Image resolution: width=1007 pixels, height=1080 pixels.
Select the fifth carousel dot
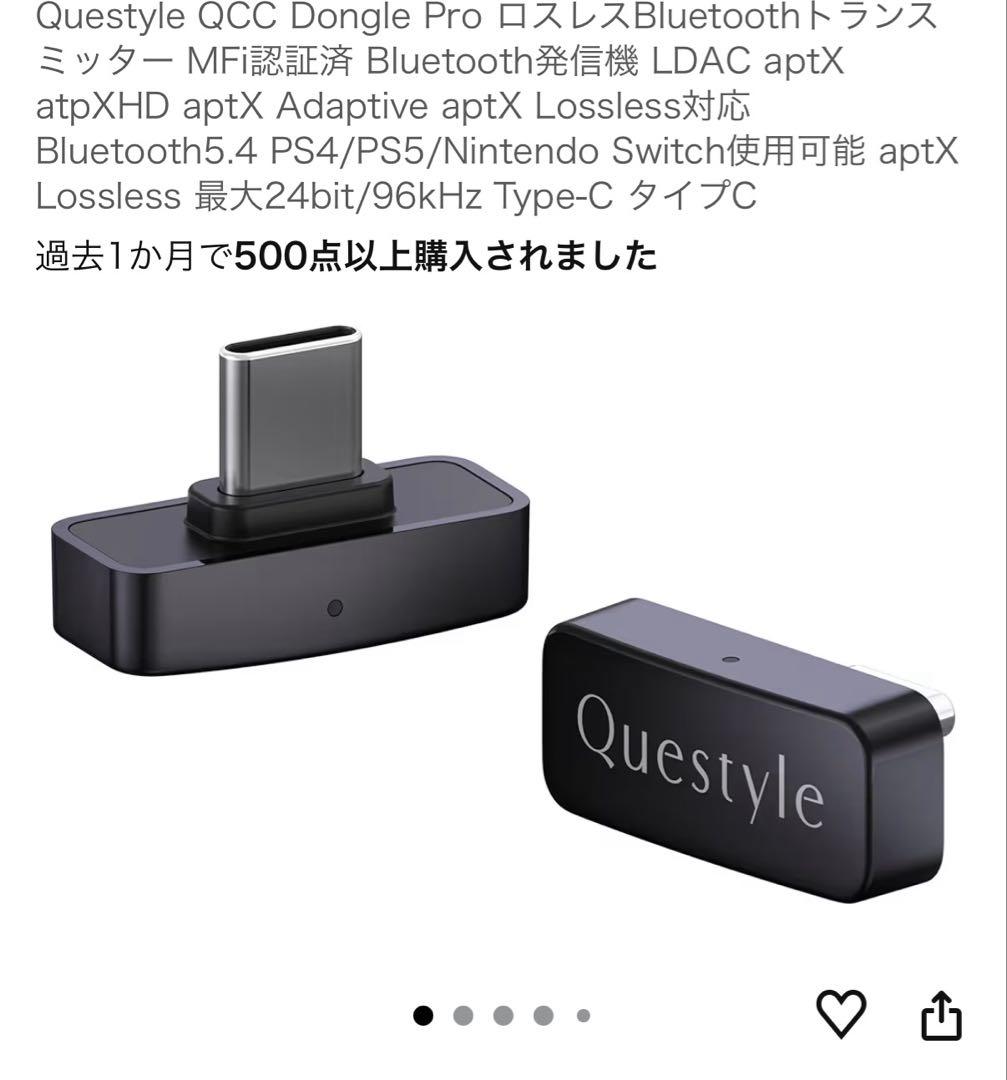[x=580, y=1016]
